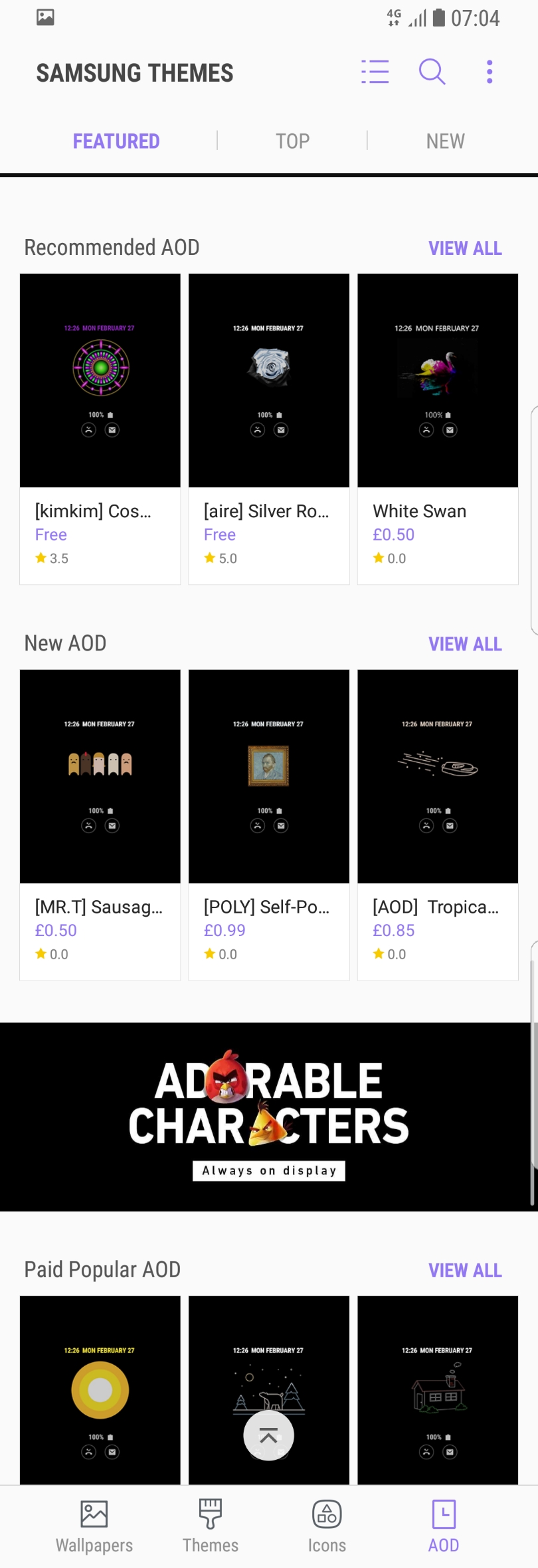Open the more options menu
This screenshot has width=538, height=1568.
click(490, 72)
